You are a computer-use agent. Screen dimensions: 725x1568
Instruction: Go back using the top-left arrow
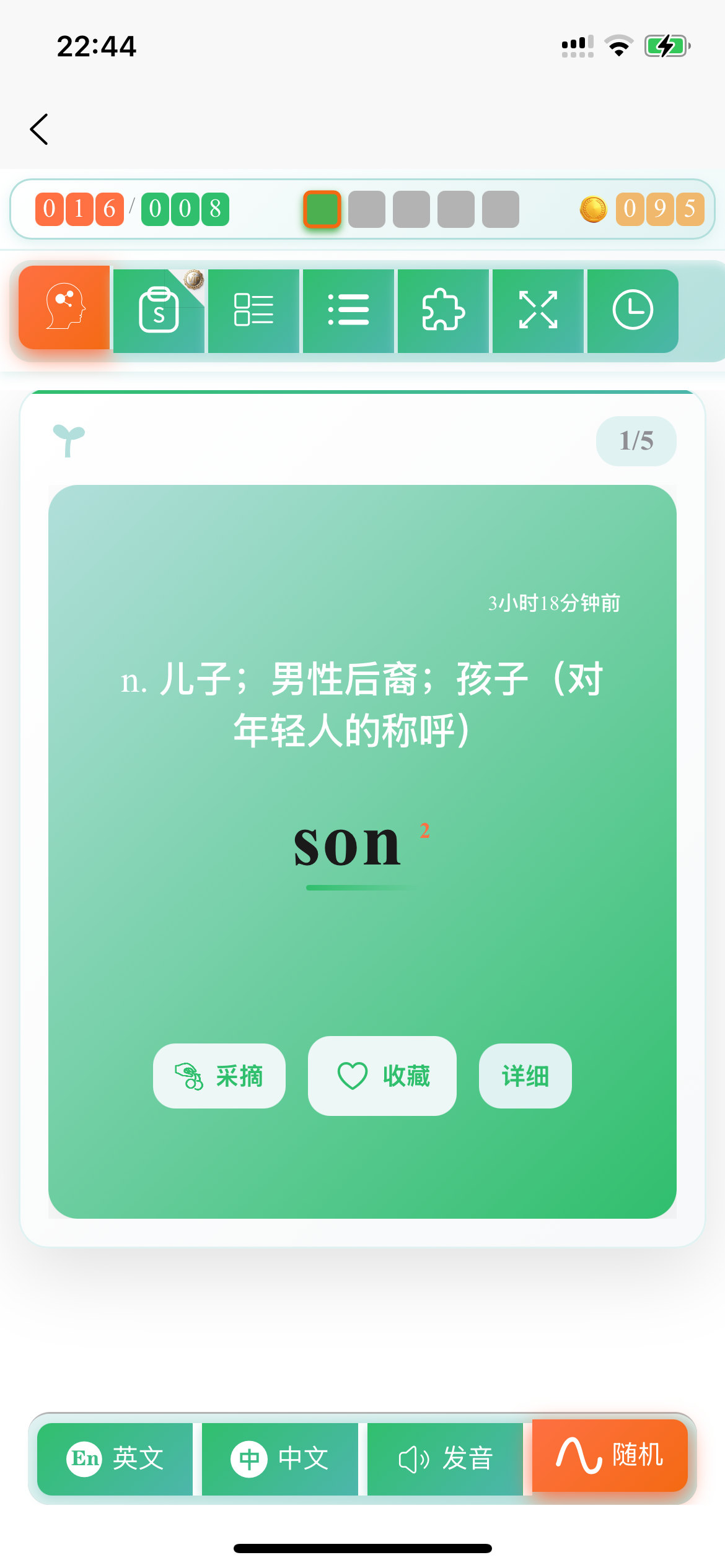point(40,129)
